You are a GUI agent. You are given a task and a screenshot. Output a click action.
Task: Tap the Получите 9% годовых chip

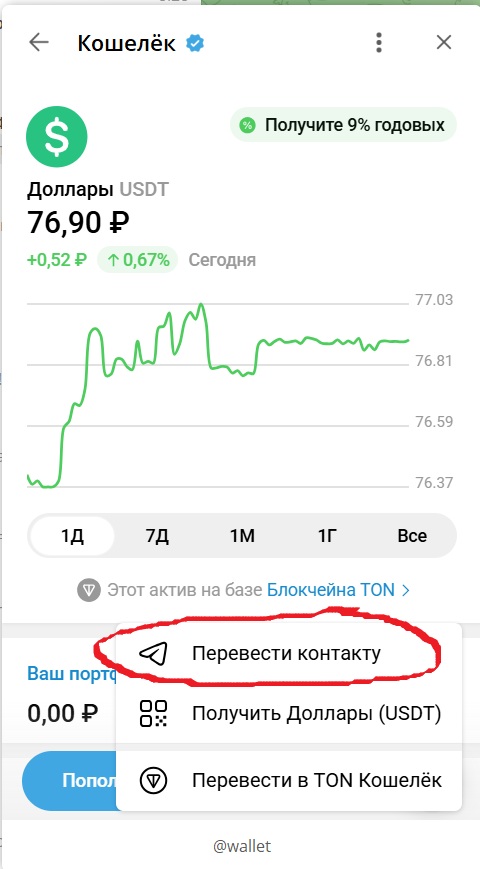coord(343,125)
